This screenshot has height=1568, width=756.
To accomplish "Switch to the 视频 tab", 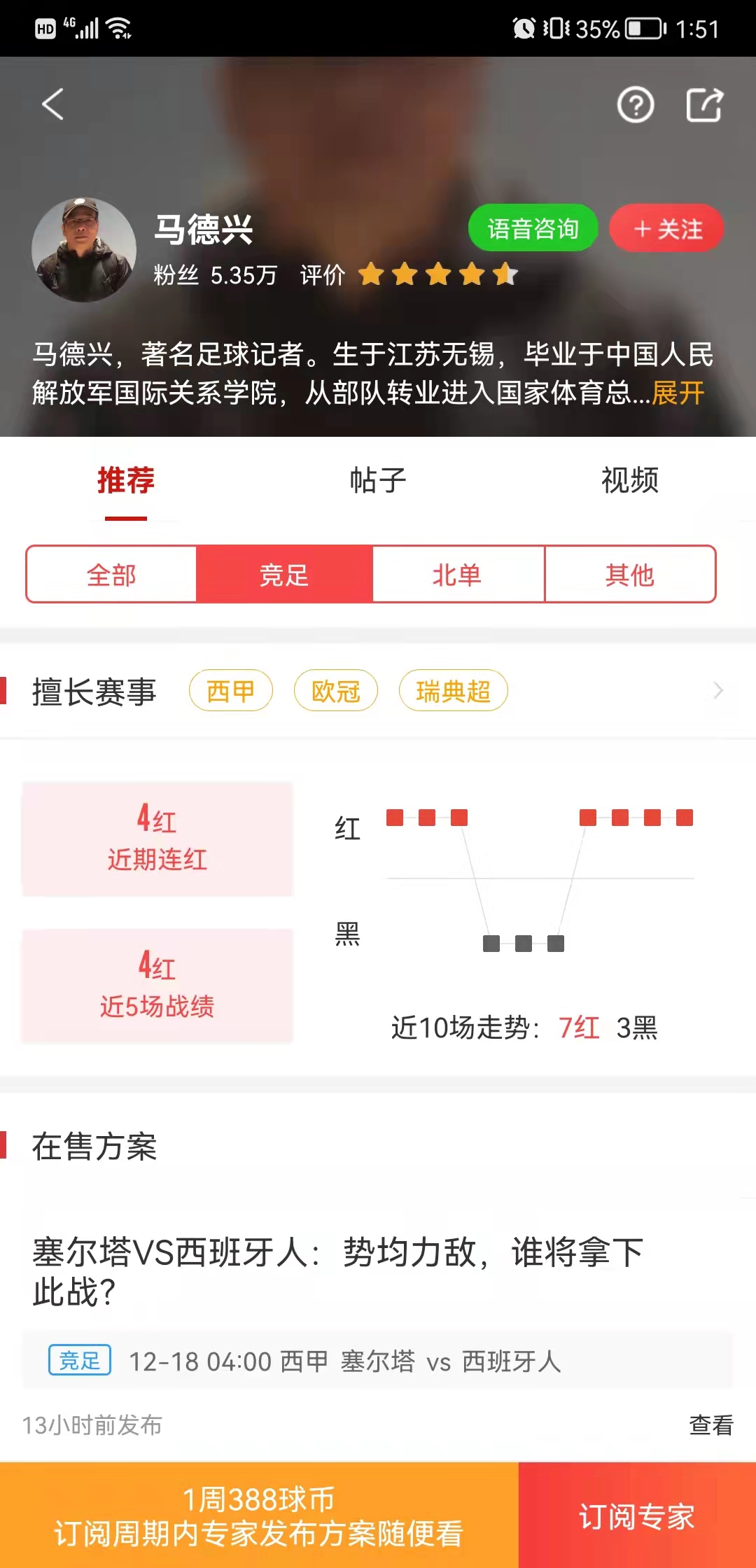I will coord(629,480).
